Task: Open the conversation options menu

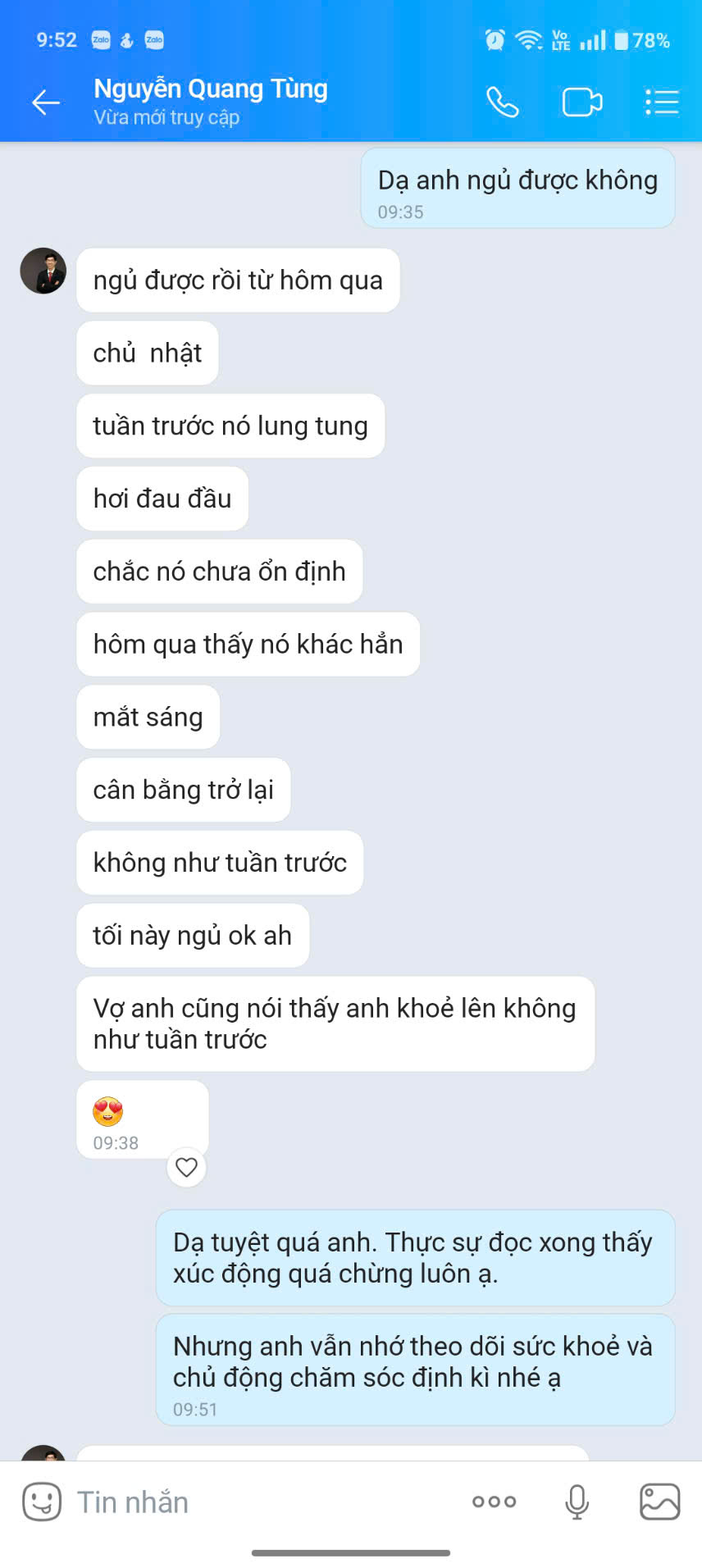Action: (x=661, y=103)
